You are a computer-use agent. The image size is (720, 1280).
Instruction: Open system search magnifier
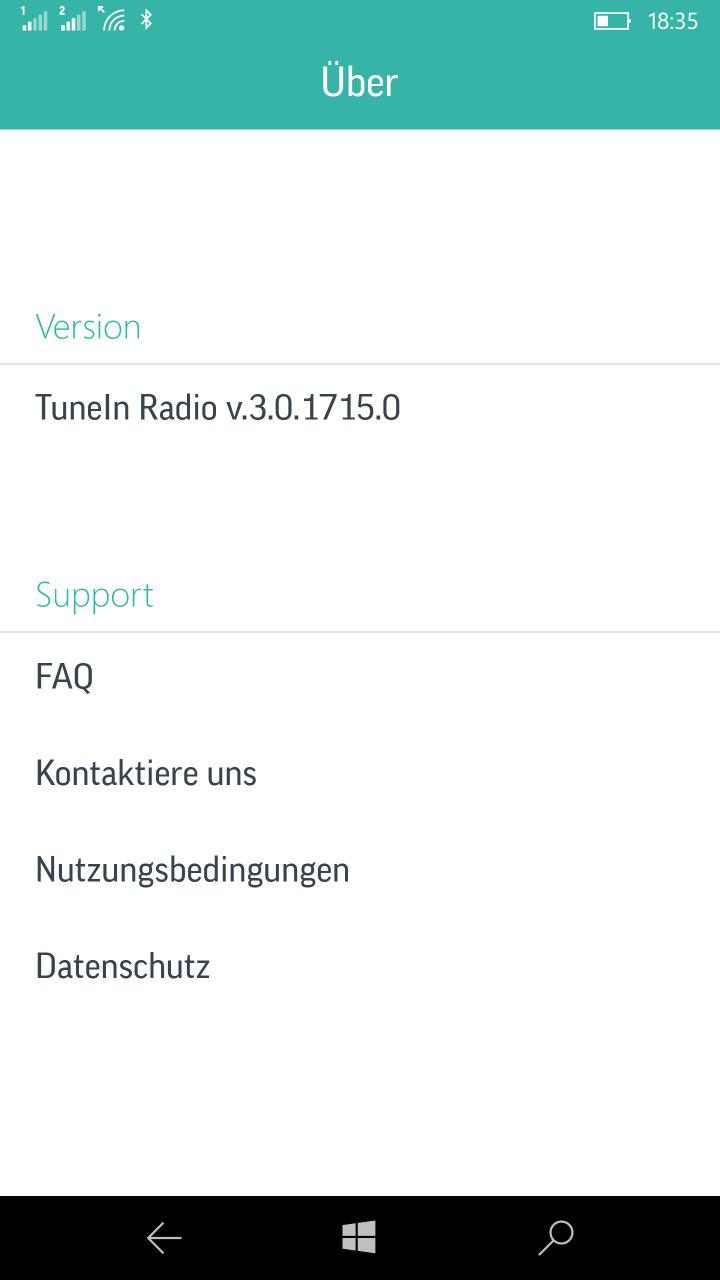[x=556, y=1238]
